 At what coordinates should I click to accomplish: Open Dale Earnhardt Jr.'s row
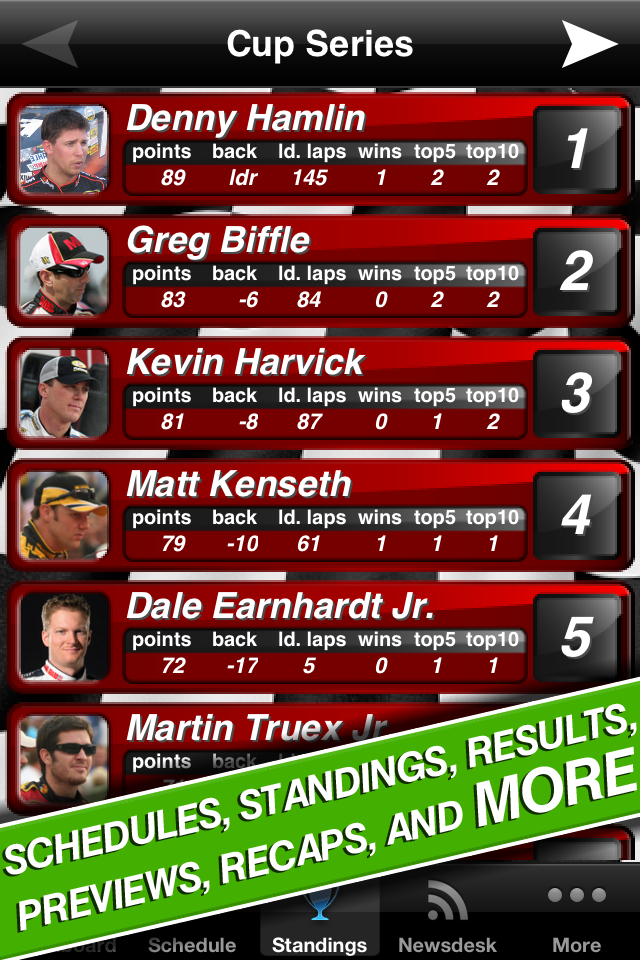coord(320,638)
